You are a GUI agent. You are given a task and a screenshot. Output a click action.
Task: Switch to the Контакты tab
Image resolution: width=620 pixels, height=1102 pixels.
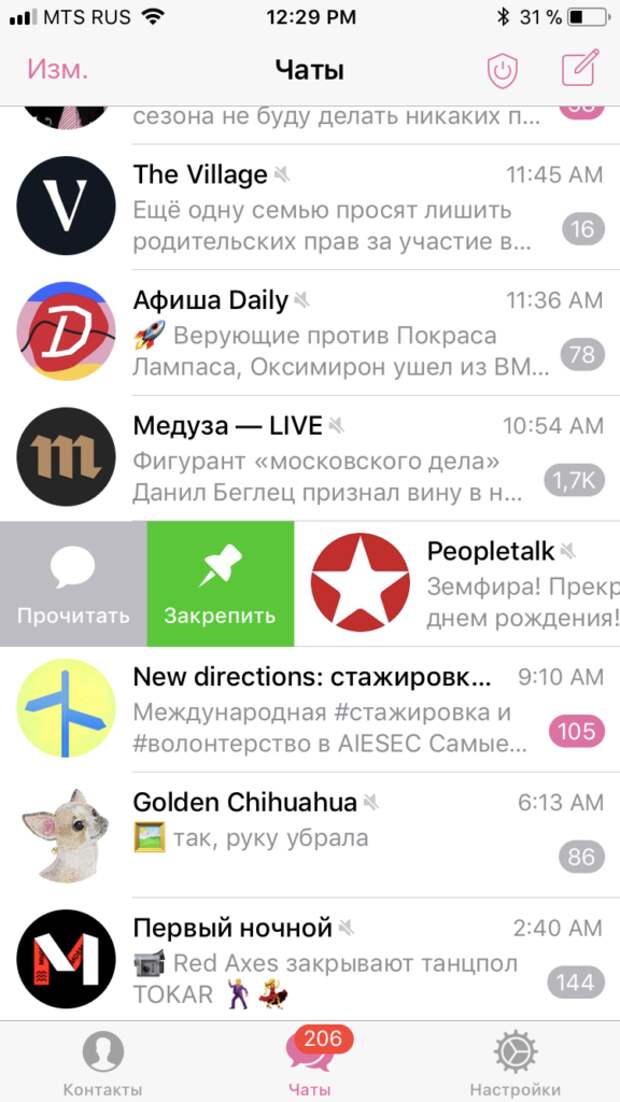[x=102, y=1064]
